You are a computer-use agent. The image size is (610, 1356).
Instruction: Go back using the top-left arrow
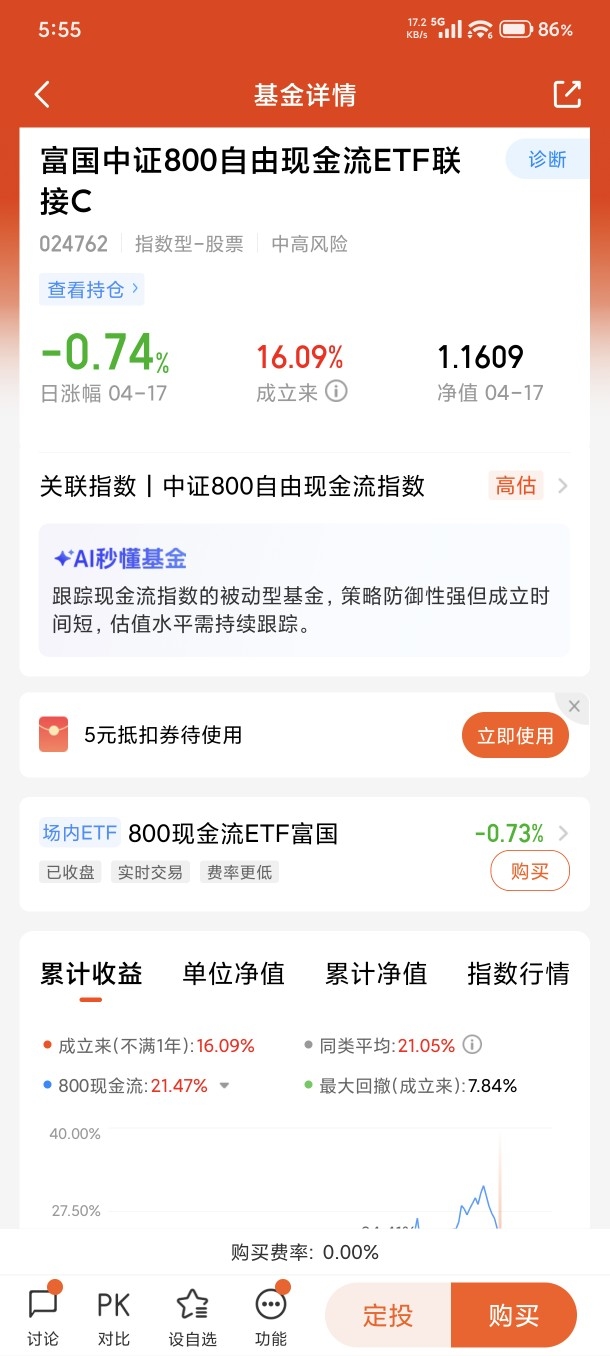coord(42,95)
